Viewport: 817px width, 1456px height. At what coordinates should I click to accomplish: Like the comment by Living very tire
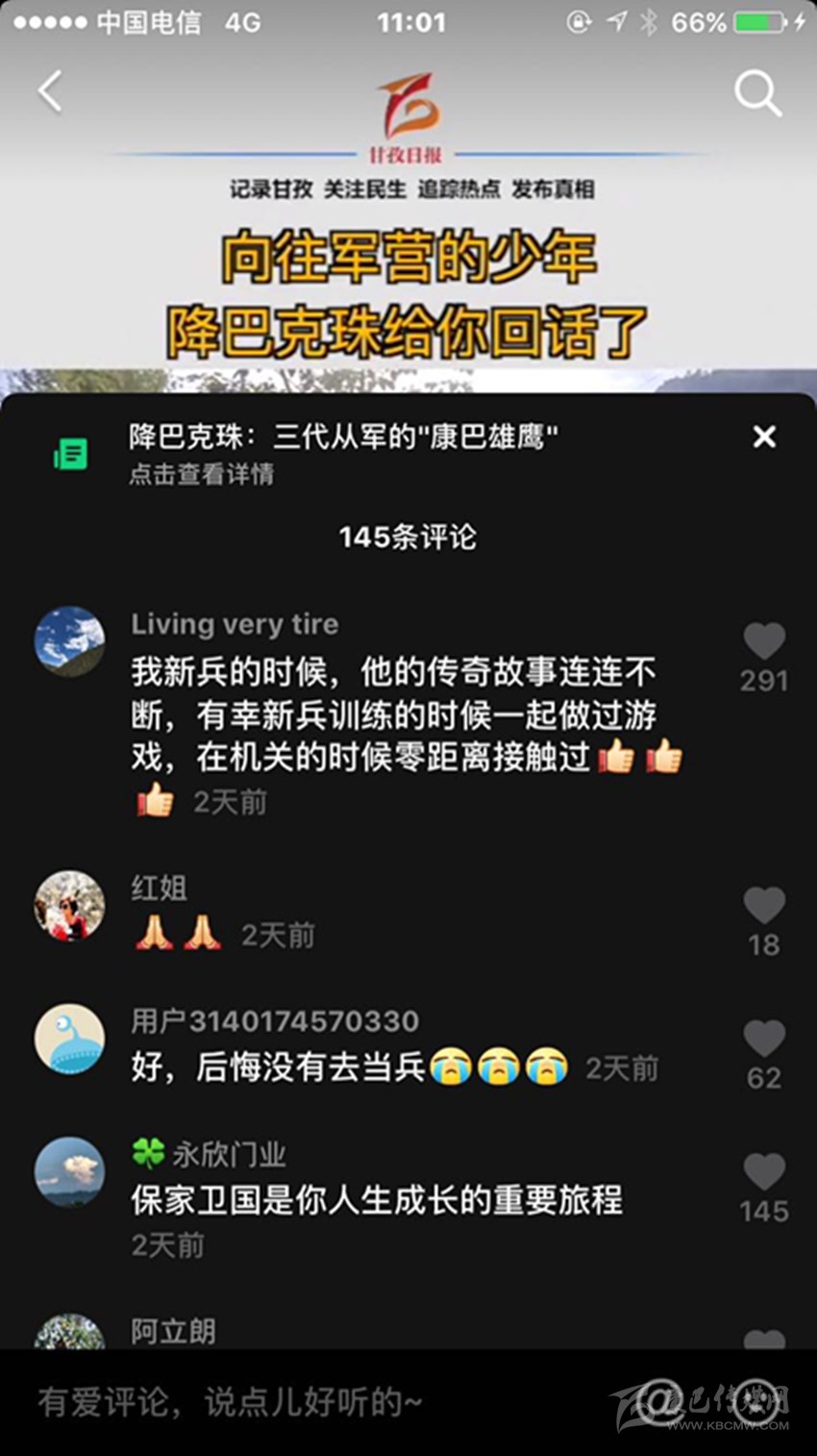tap(764, 642)
